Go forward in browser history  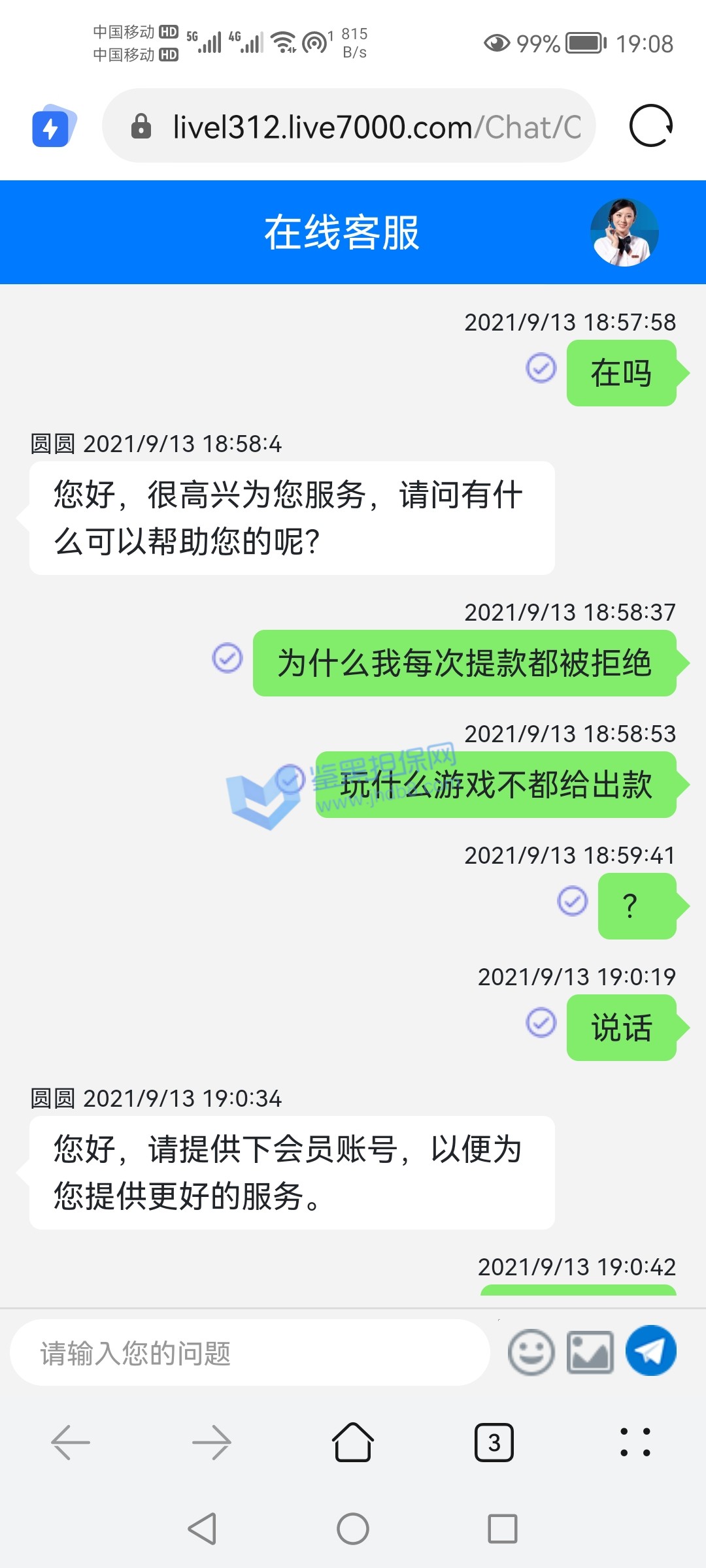[212, 1442]
